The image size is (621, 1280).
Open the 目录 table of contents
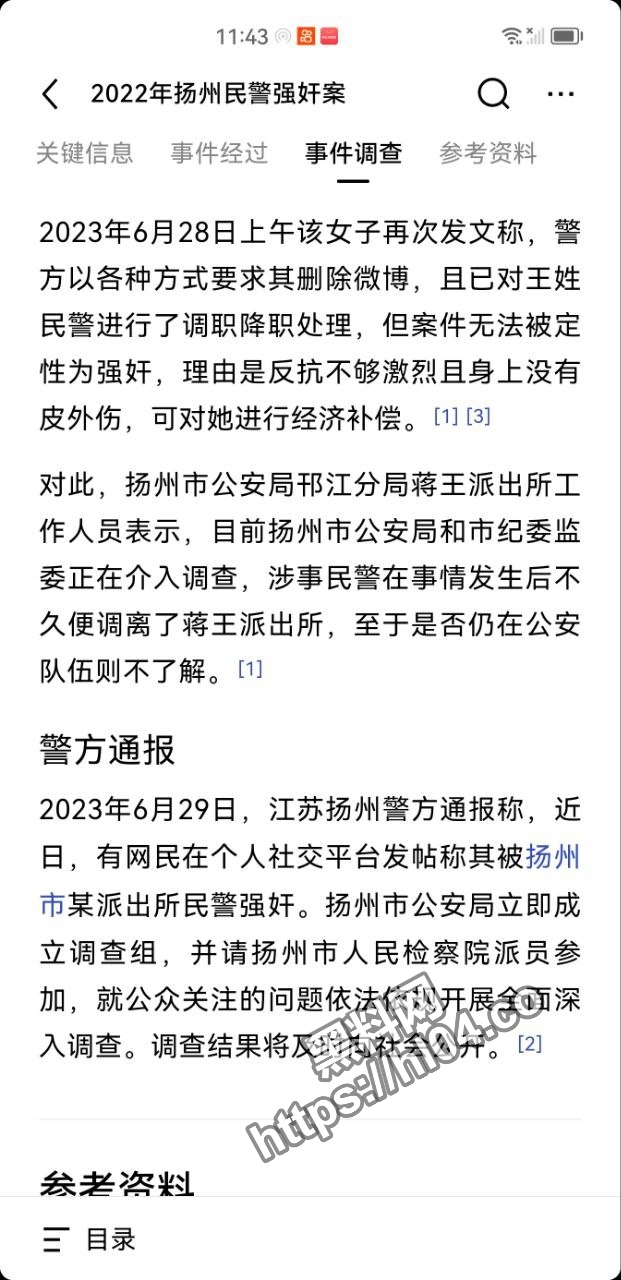tap(88, 1239)
